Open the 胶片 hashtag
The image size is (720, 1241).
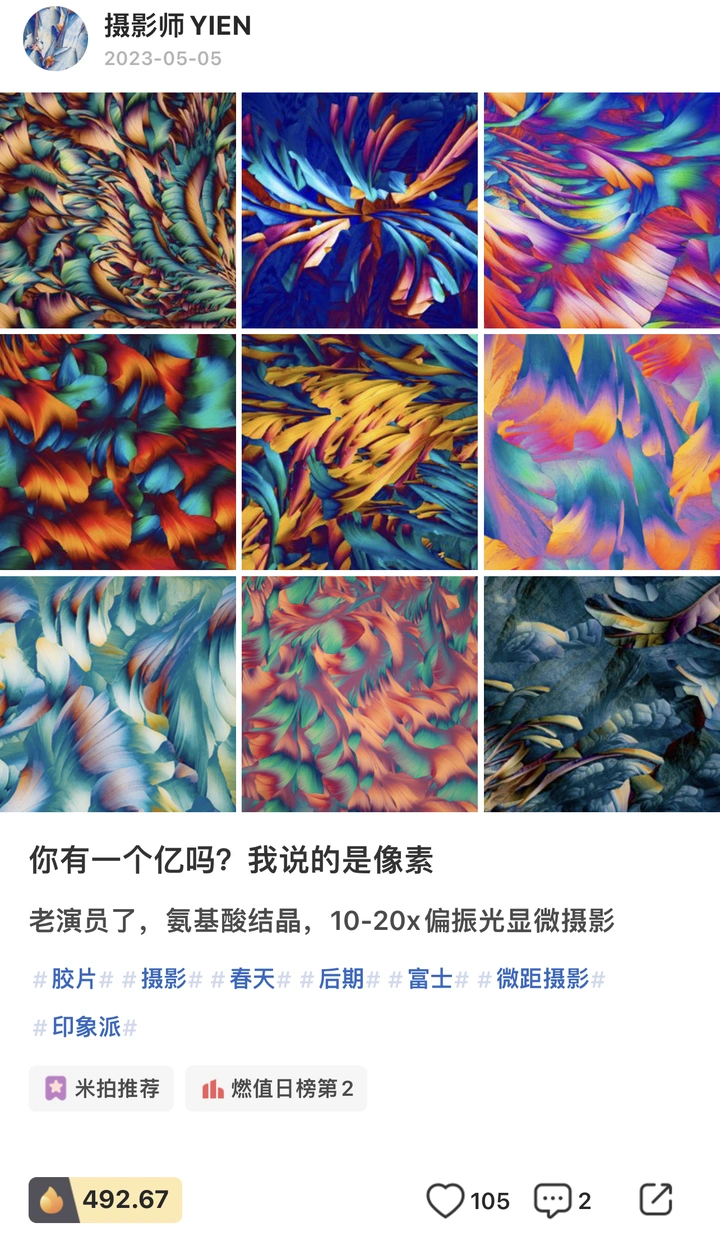coord(73,979)
